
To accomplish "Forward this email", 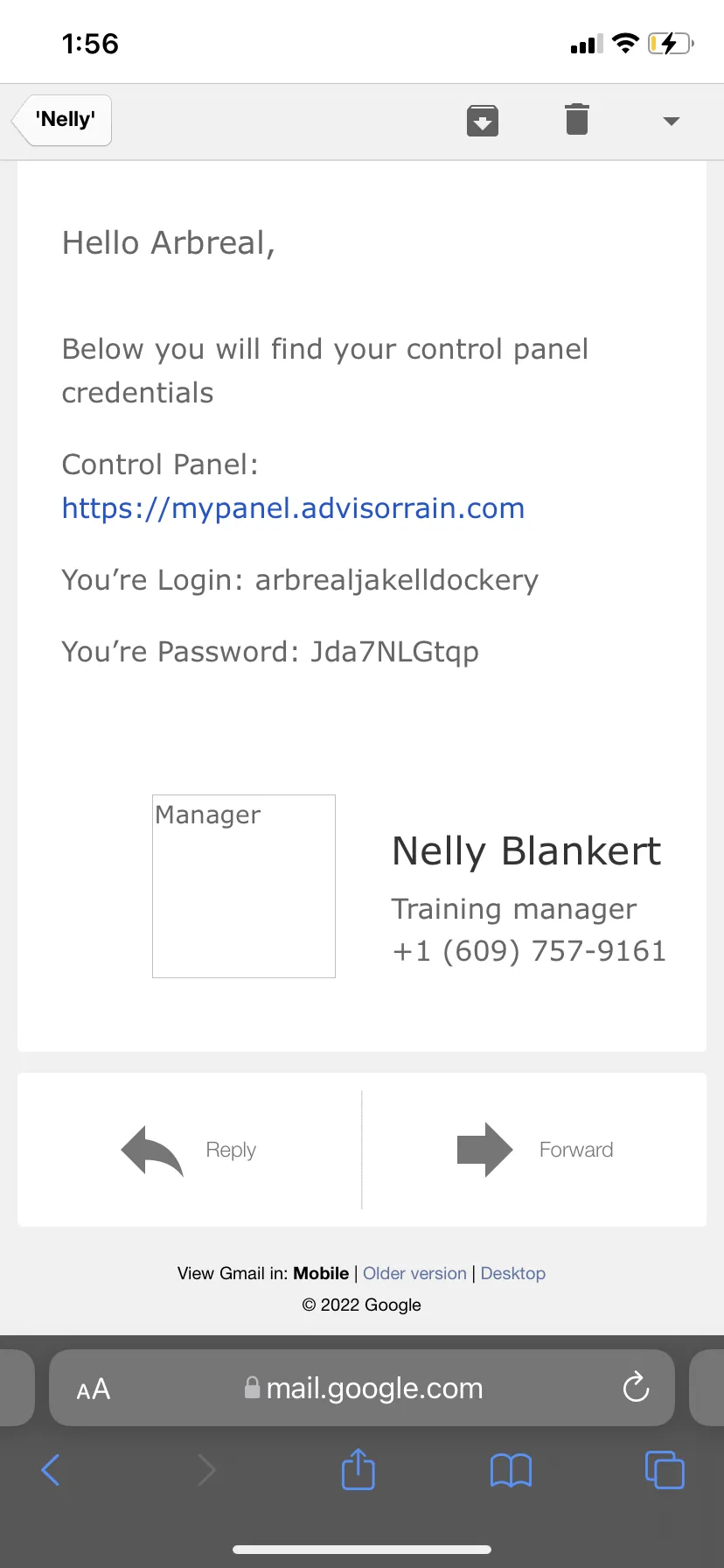I will click(534, 1150).
